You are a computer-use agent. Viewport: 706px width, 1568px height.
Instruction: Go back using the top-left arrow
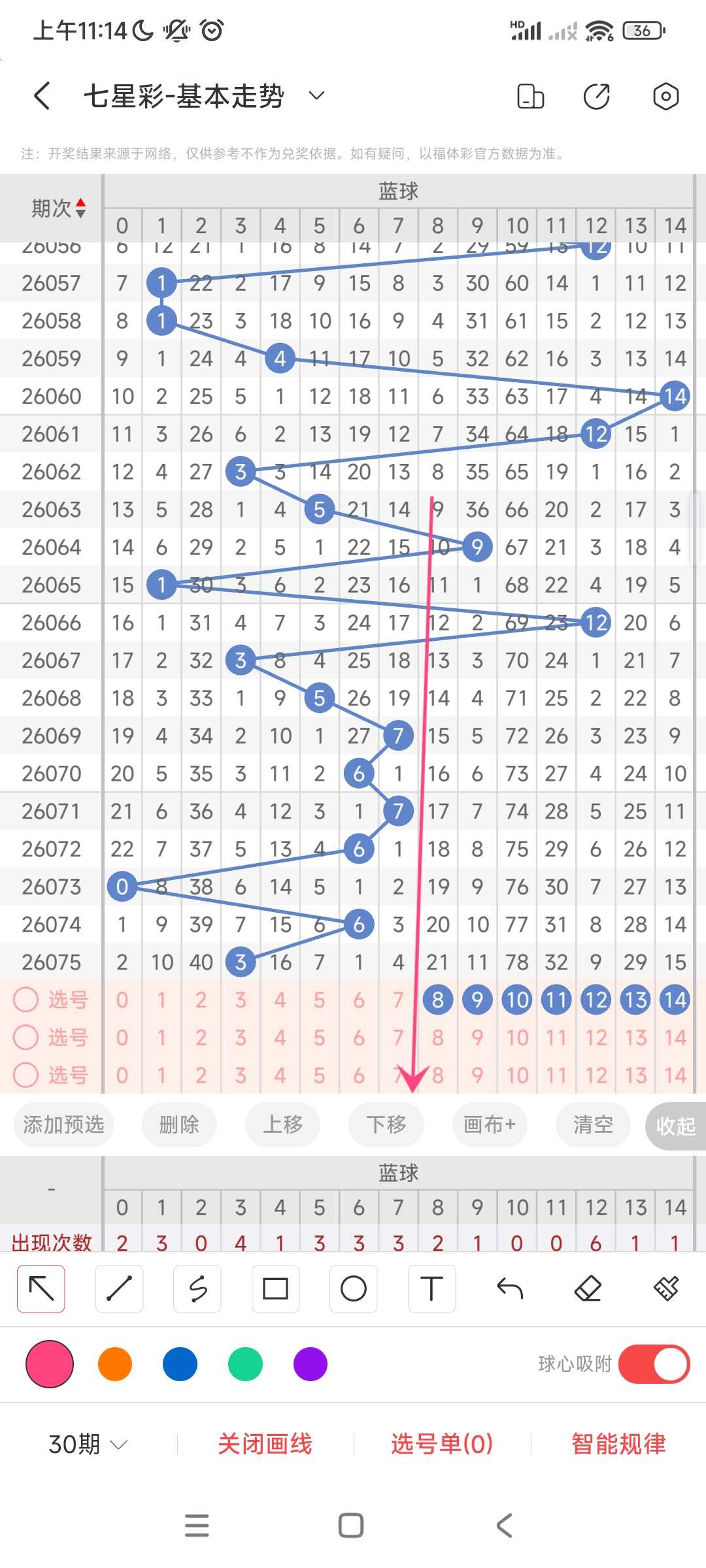(42, 96)
